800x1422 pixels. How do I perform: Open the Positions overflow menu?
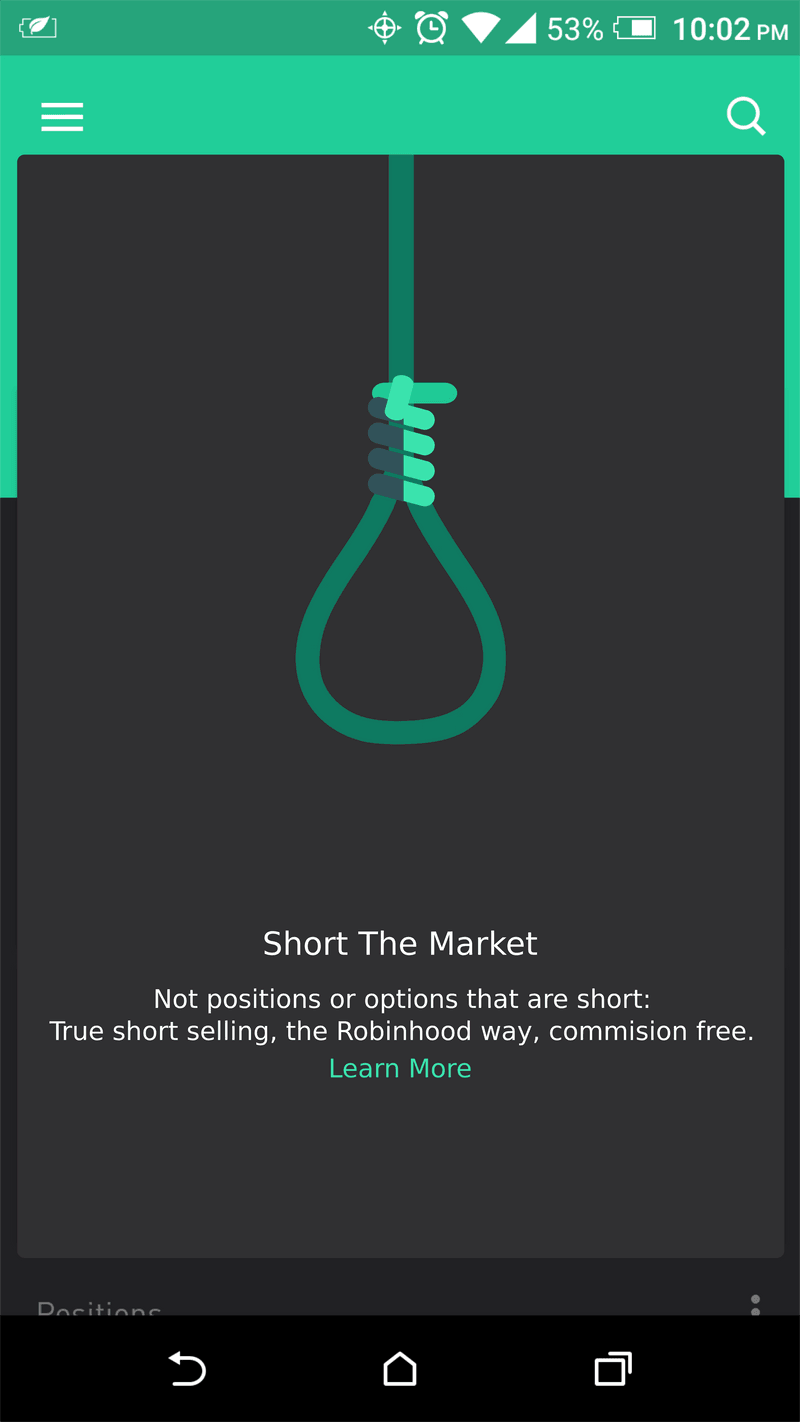755,1303
